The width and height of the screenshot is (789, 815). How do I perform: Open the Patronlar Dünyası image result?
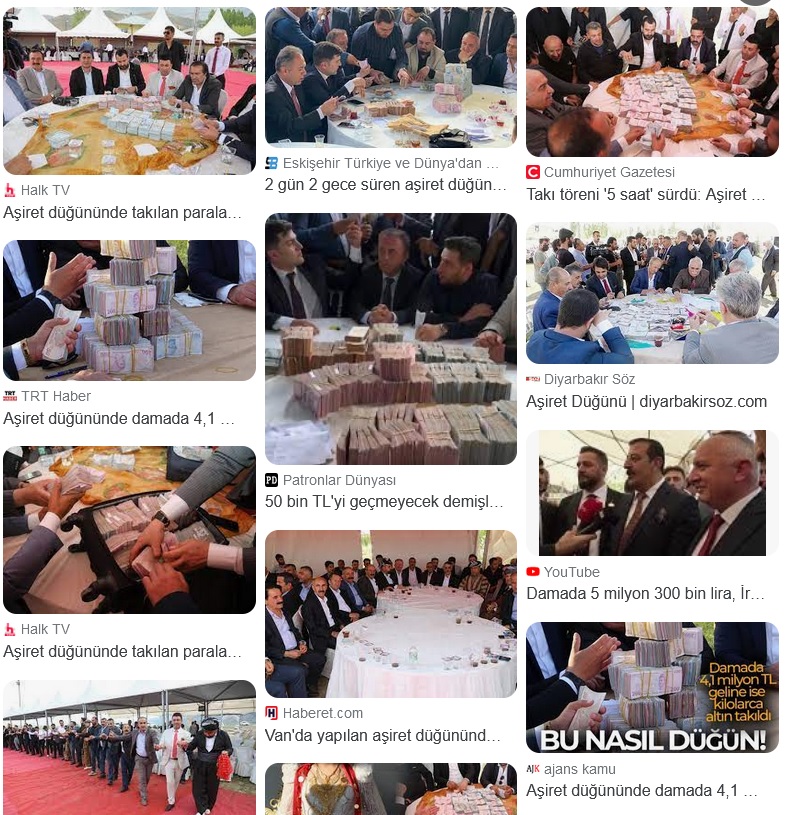[x=390, y=339]
